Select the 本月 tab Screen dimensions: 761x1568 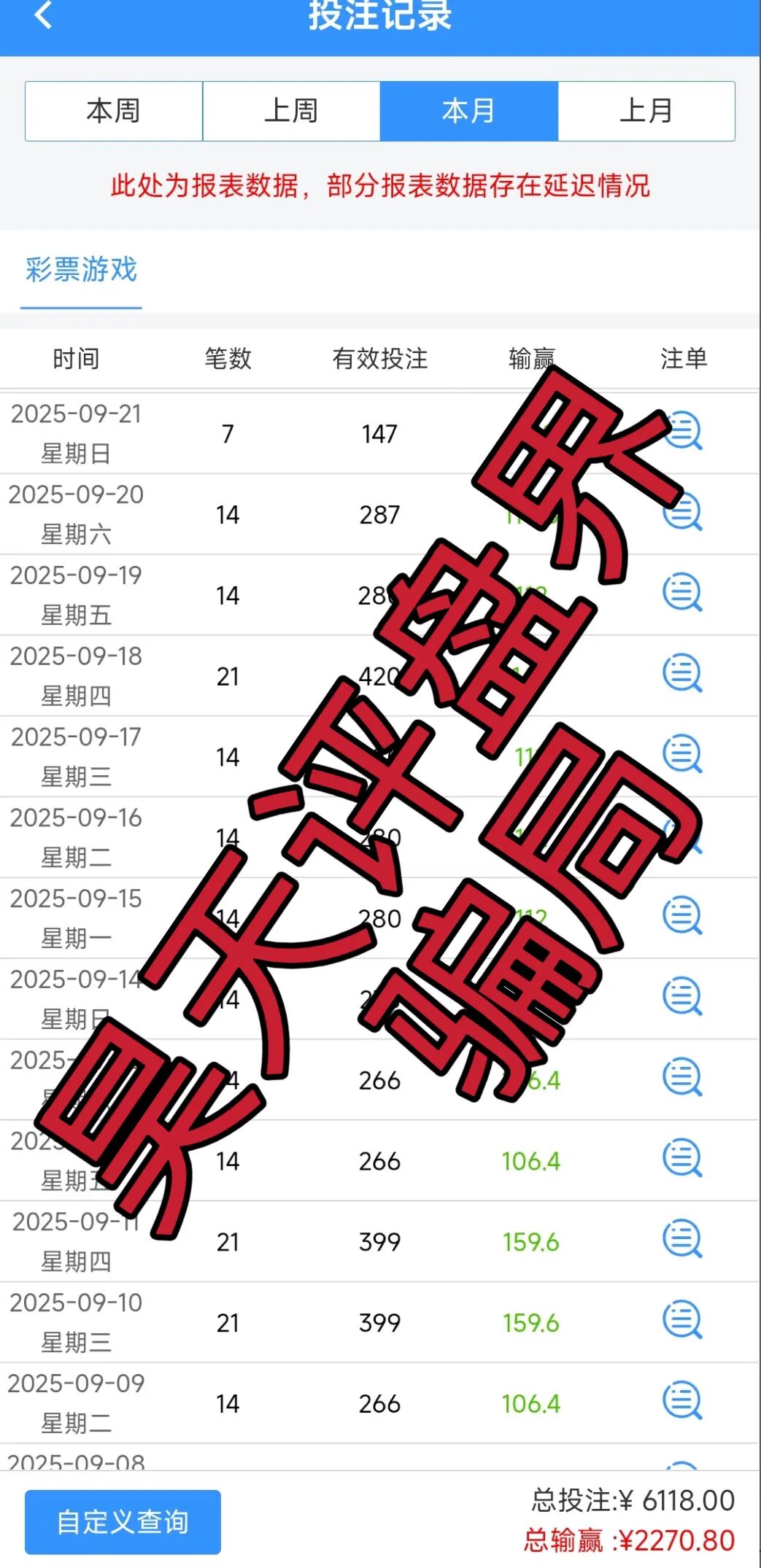468,110
